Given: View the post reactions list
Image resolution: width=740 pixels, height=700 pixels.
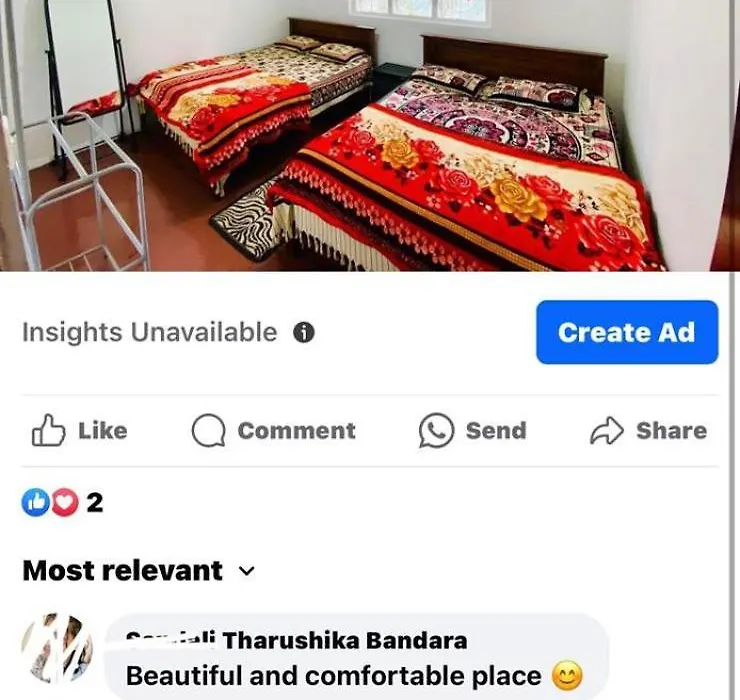Looking at the screenshot, I should coord(62,502).
